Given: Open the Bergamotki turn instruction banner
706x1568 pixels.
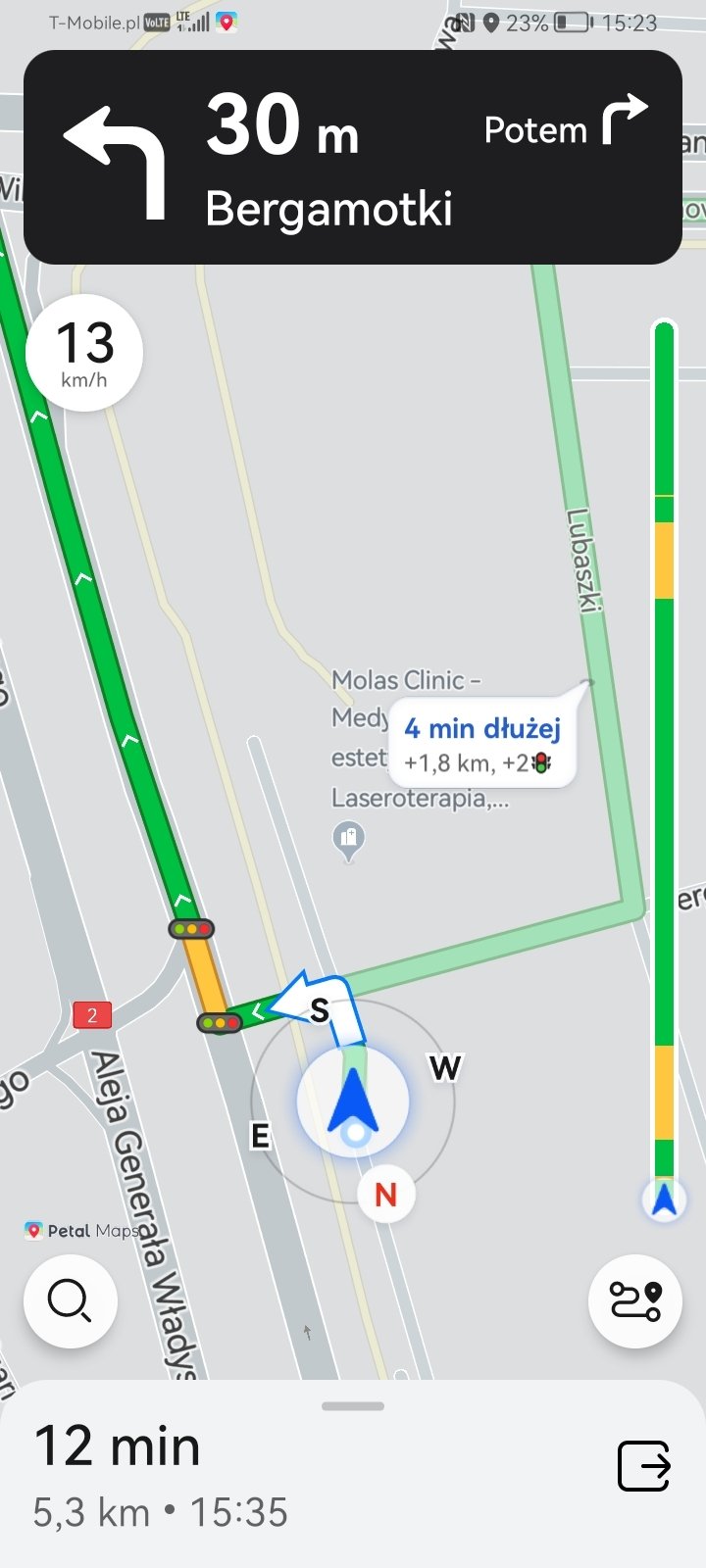Looking at the screenshot, I should pyautogui.click(x=352, y=157).
